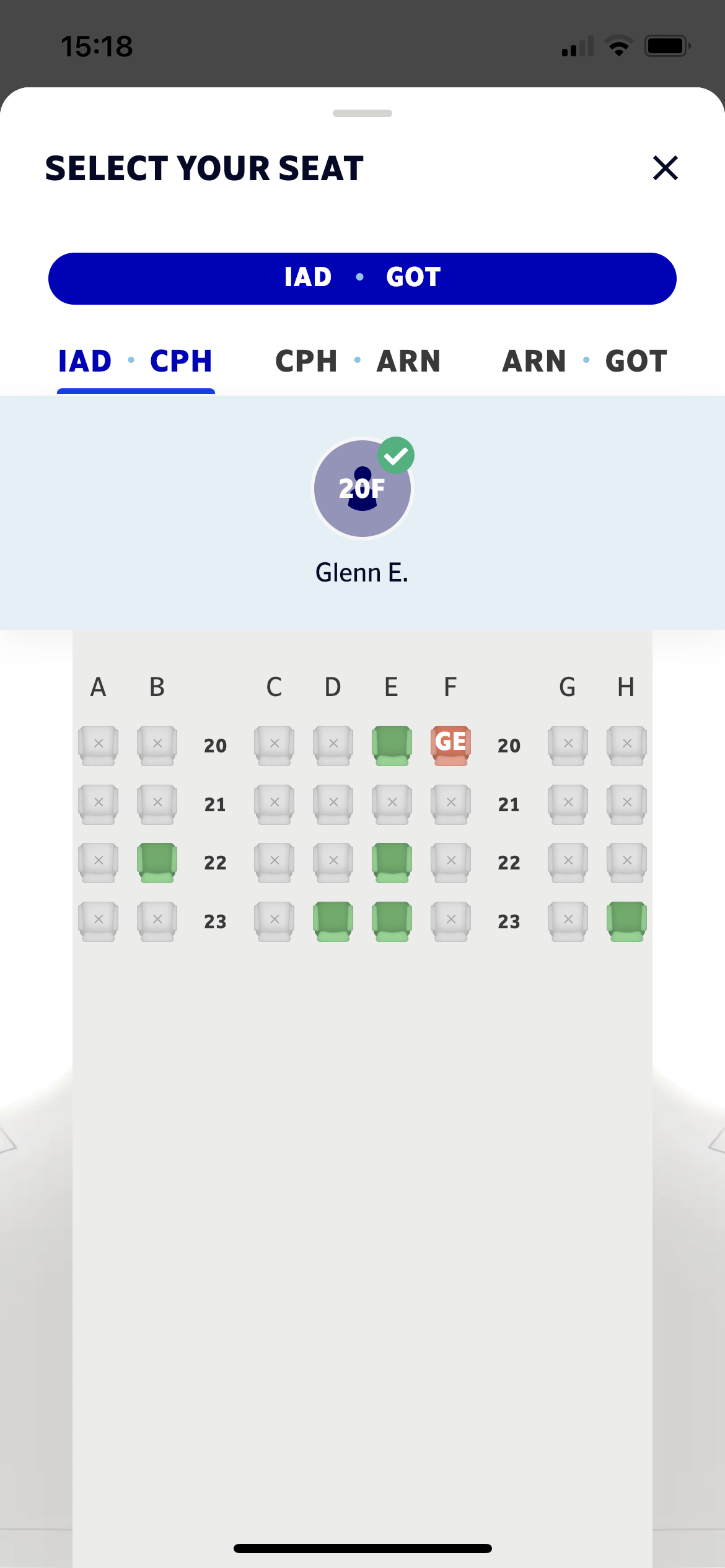Choose available seat 23H

(626, 921)
